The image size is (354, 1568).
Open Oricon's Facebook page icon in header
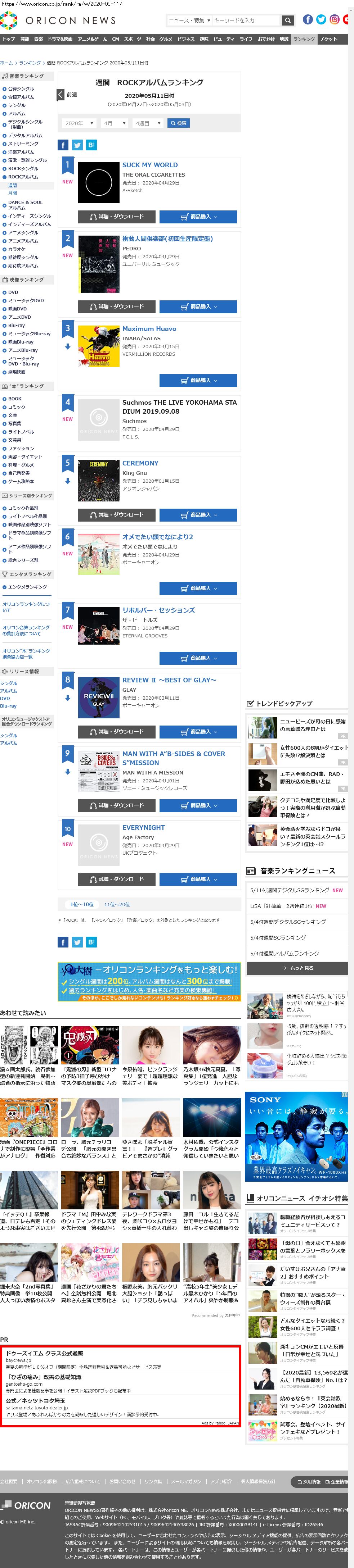(308, 19)
